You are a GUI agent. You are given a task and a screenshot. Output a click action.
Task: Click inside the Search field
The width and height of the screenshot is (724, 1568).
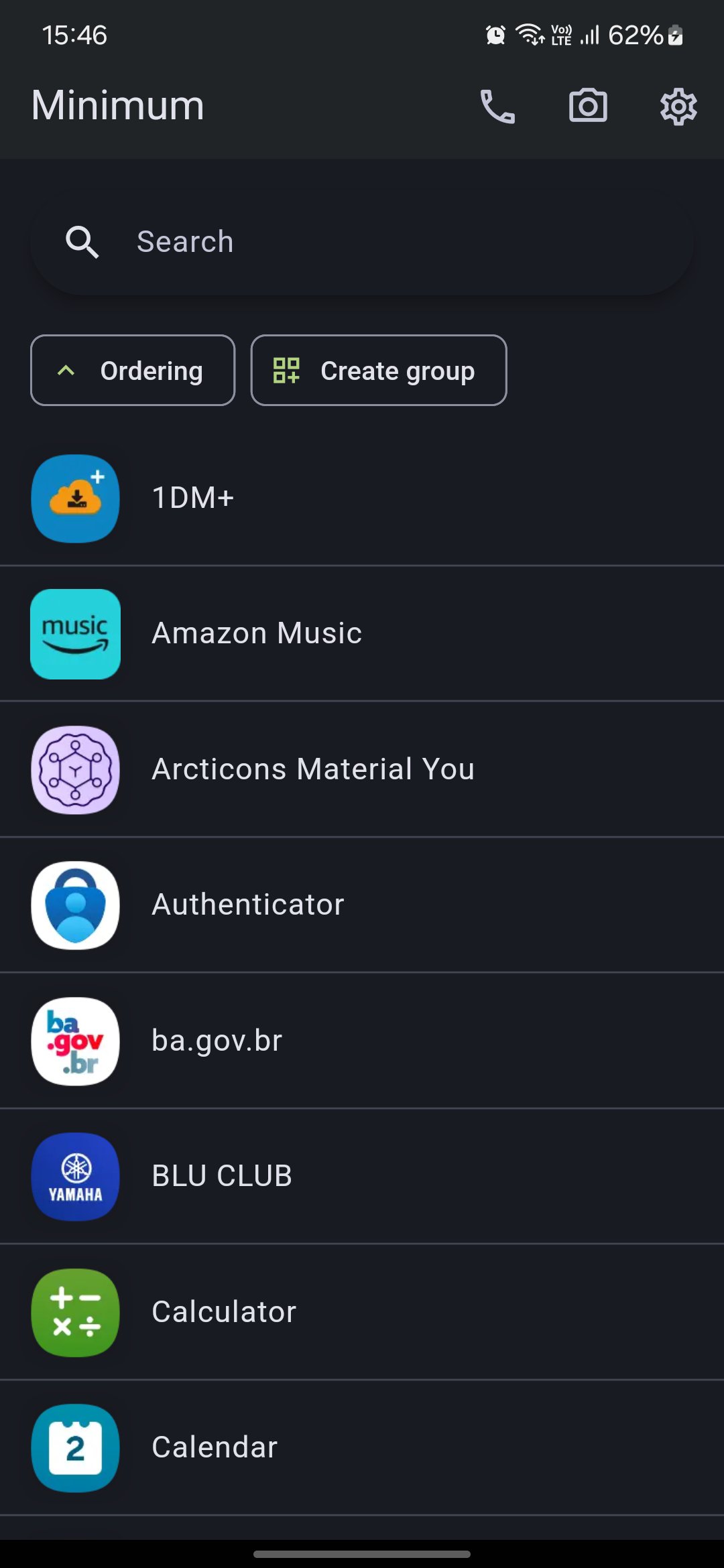point(335,241)
